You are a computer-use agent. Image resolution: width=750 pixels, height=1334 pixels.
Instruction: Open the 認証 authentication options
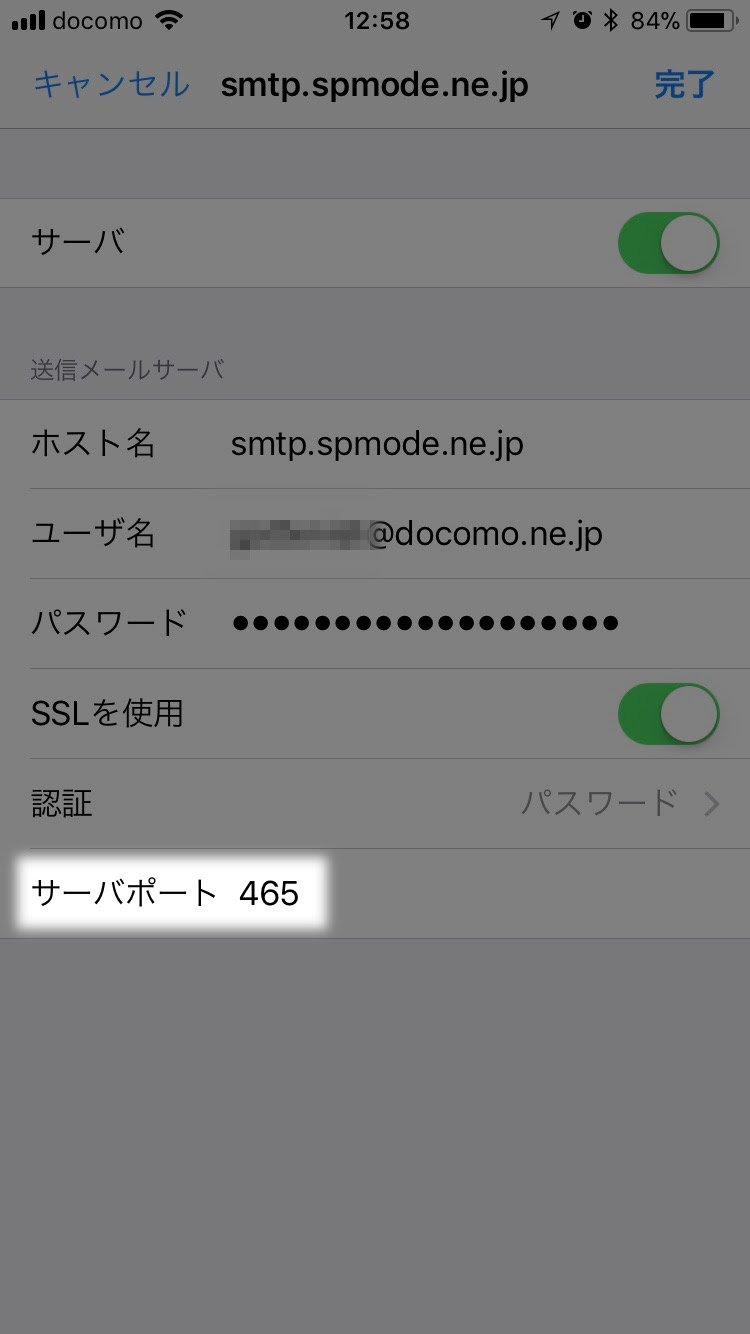coord(375,803)
